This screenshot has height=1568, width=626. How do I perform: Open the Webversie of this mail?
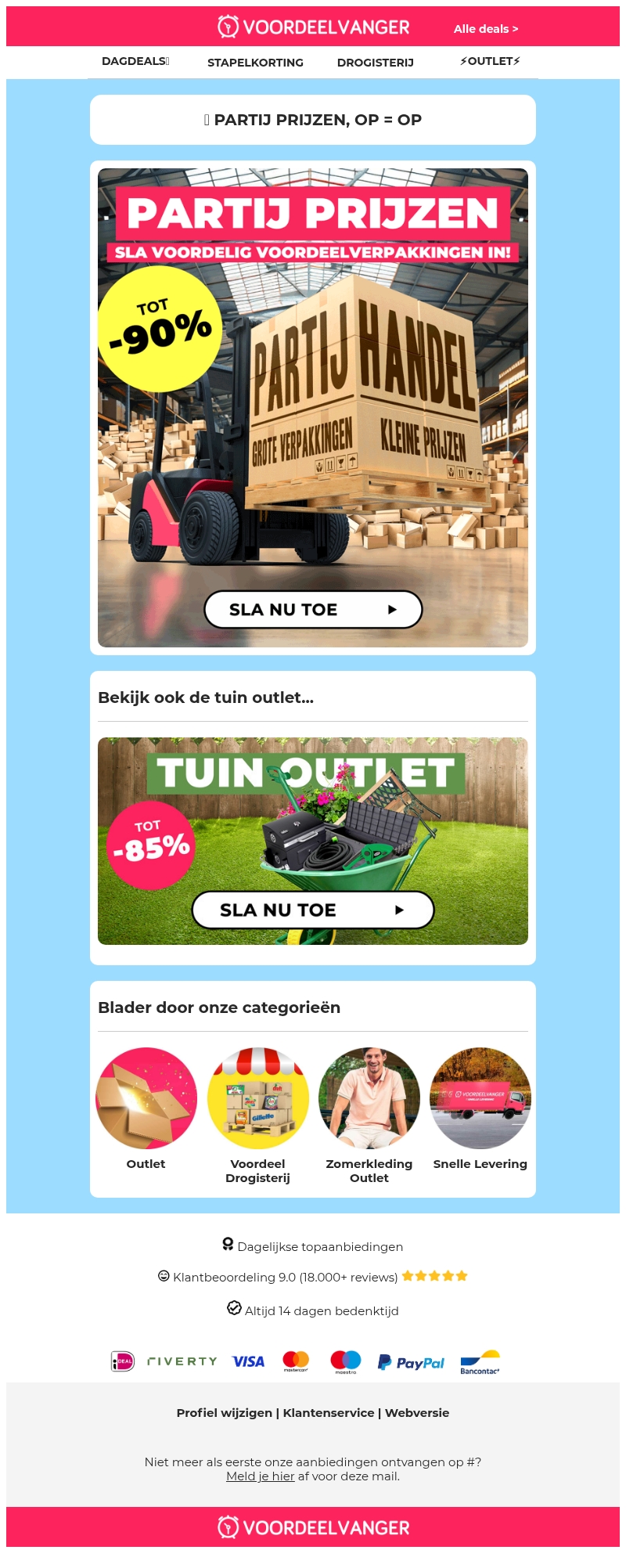point(417,1412)
